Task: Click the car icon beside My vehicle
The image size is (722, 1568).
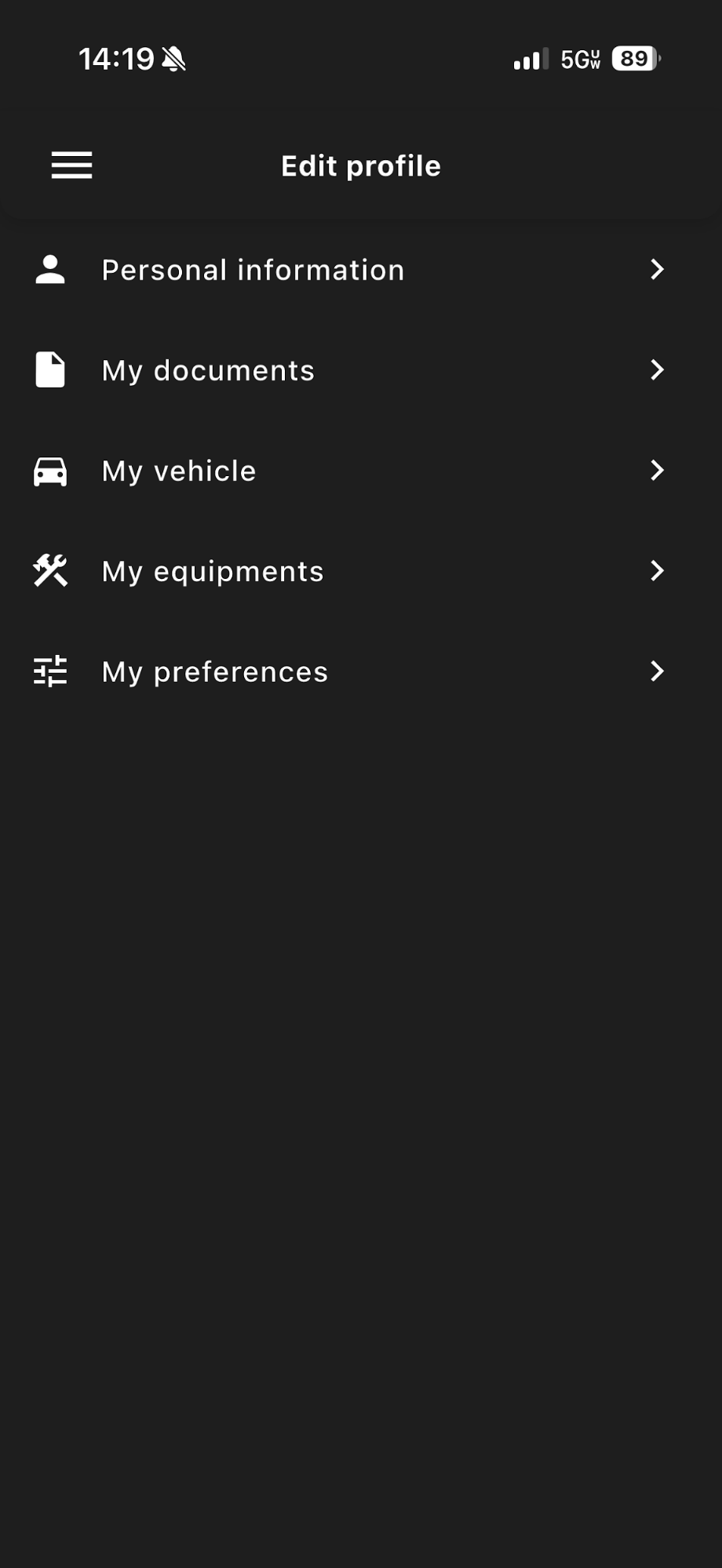Action: [x=49, y=471]
